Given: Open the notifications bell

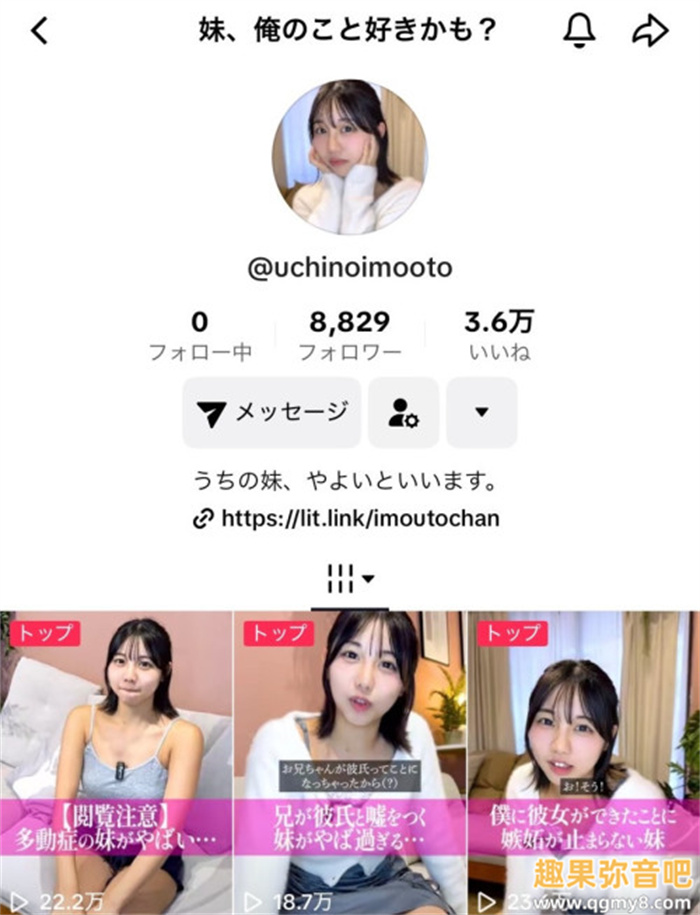Looking at the screenshot, I should (x=579, y=32).
